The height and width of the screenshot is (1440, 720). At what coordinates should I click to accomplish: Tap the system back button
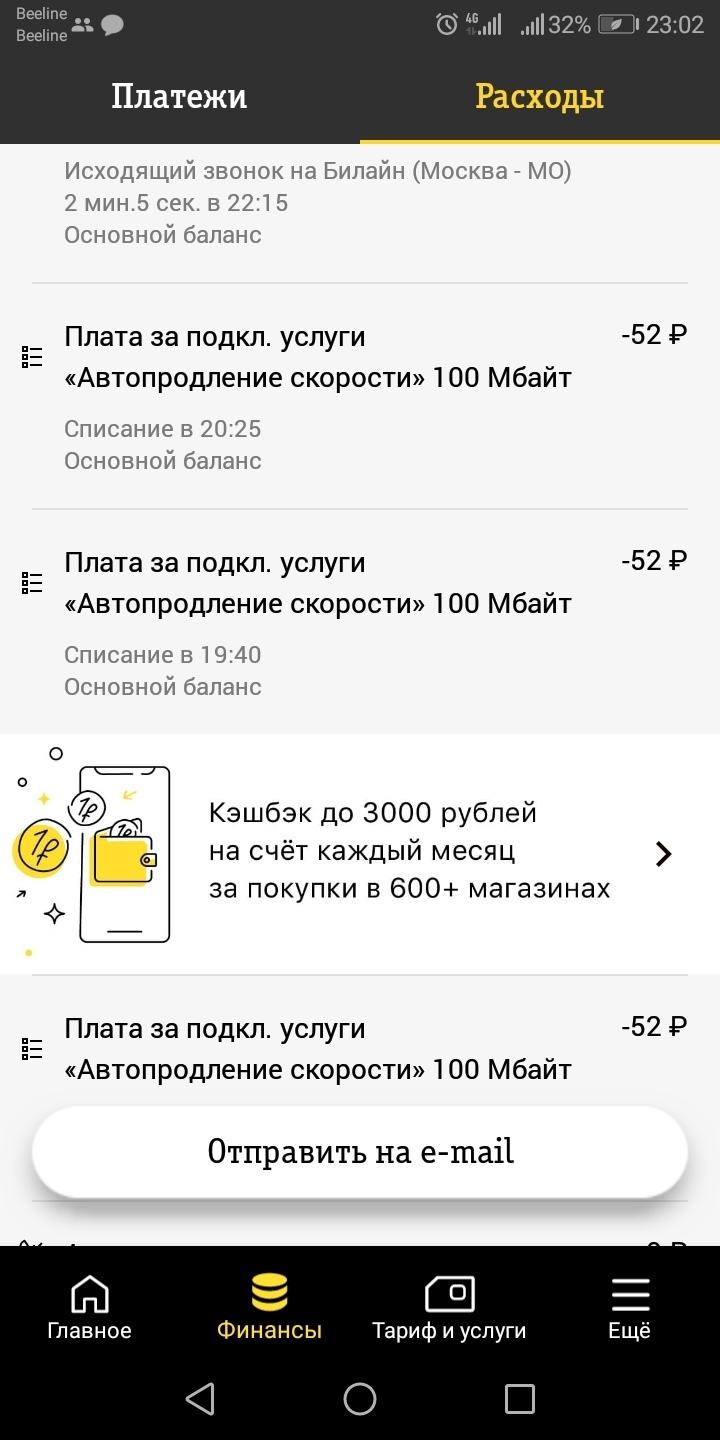(201, 1399)
